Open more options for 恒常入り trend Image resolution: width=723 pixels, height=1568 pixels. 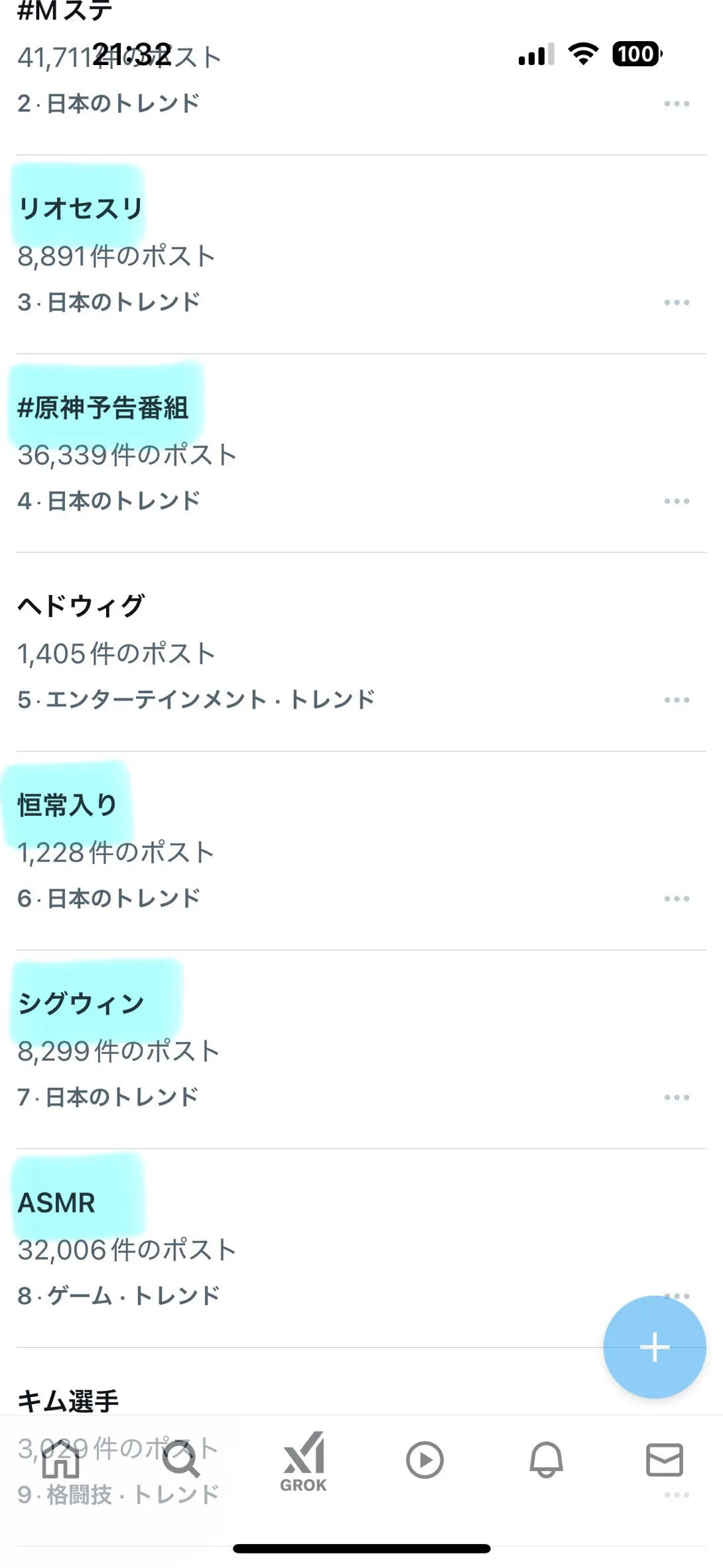pos(677,899)
